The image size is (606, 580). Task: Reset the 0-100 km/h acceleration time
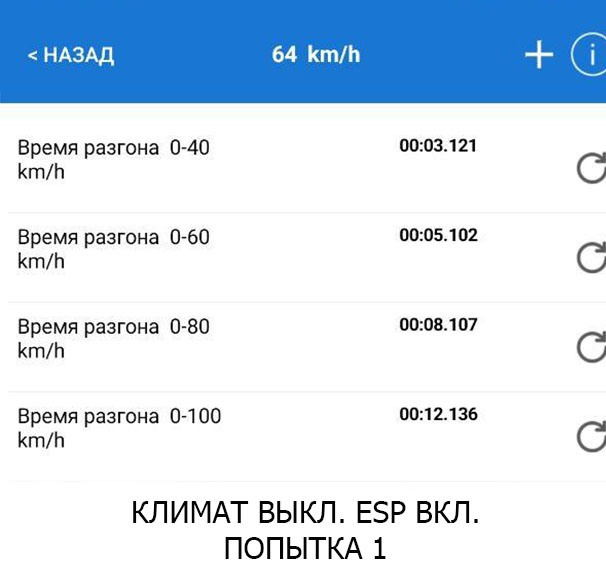(593, 437)
